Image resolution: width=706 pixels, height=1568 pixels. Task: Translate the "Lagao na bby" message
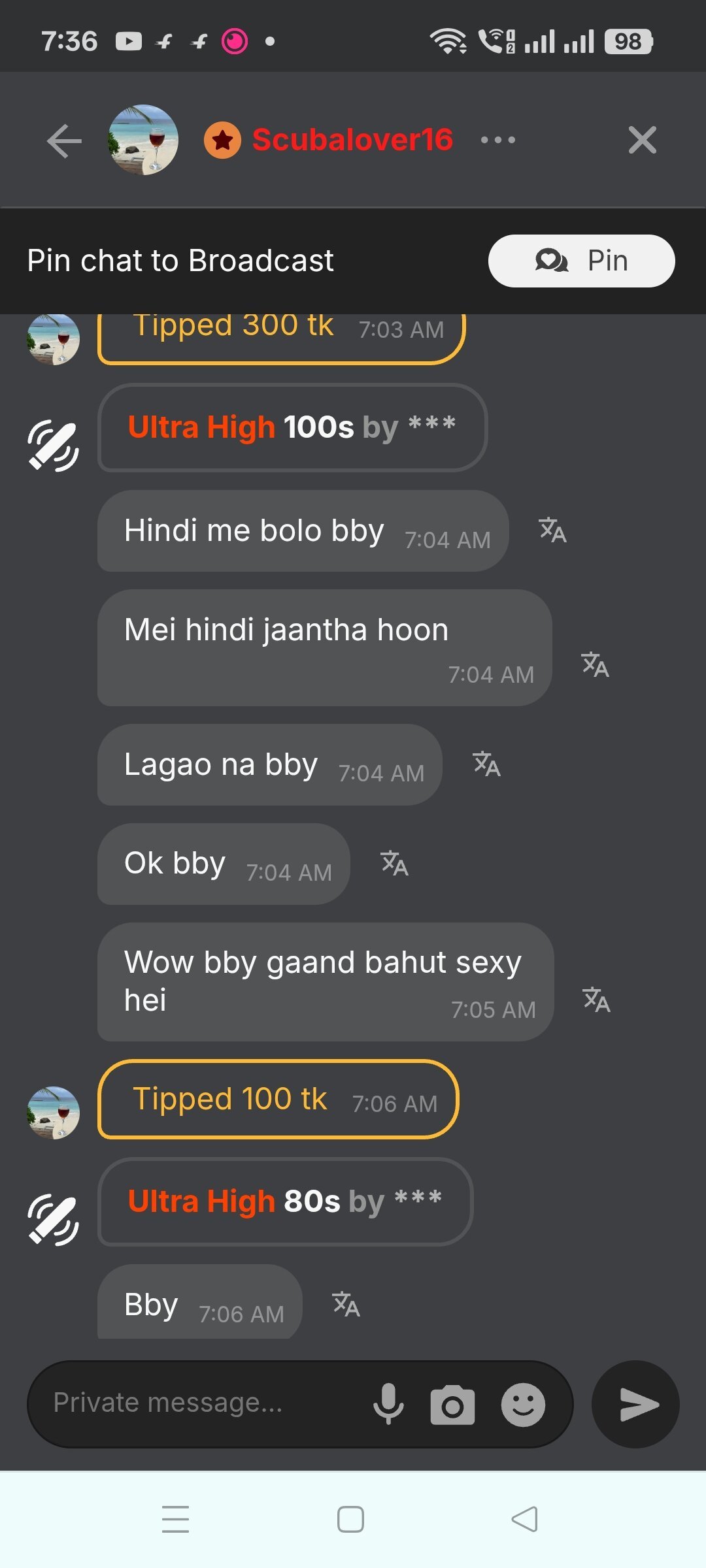[487, 764]
